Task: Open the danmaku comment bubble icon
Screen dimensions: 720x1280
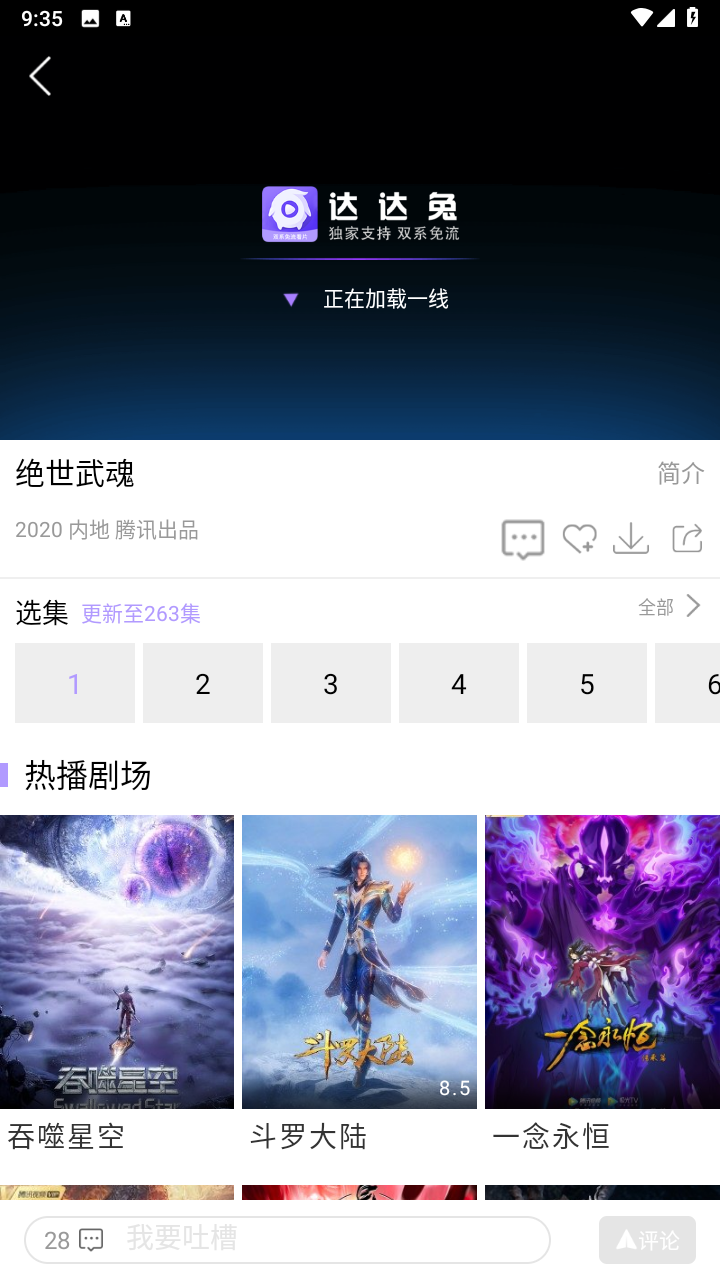Action: point(523,539)
